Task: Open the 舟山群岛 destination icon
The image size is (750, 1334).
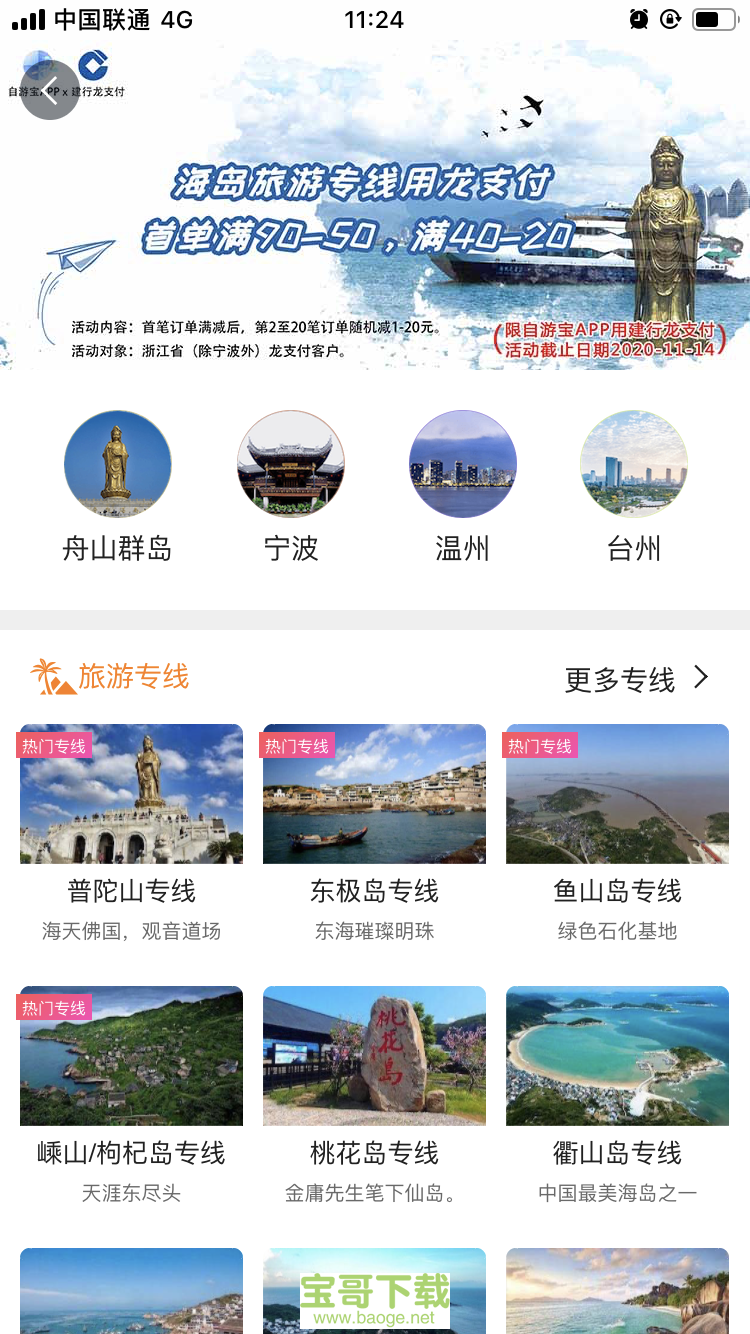Action: (118, 464)
